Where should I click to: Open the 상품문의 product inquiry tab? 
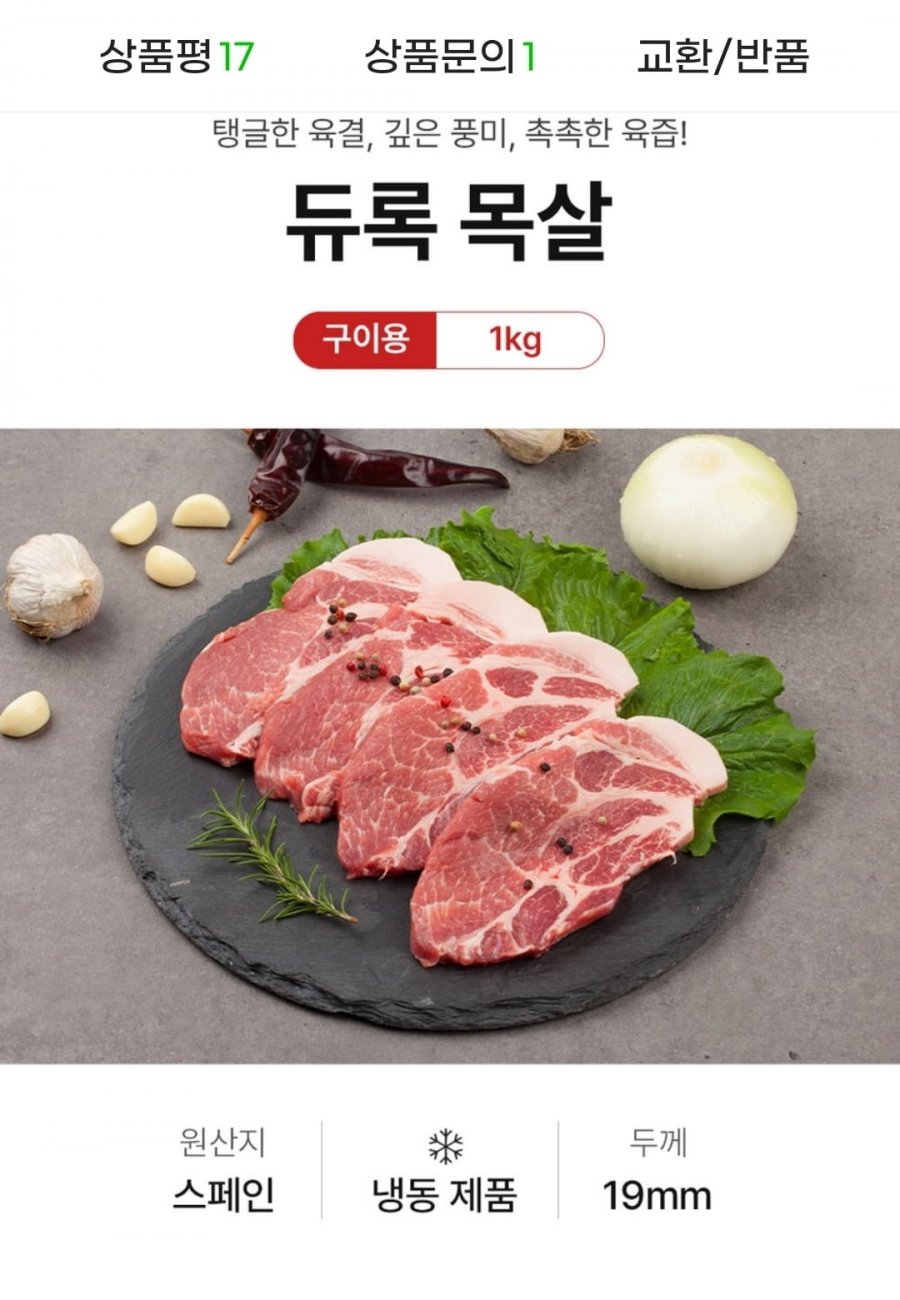click(x=449, y=56)
